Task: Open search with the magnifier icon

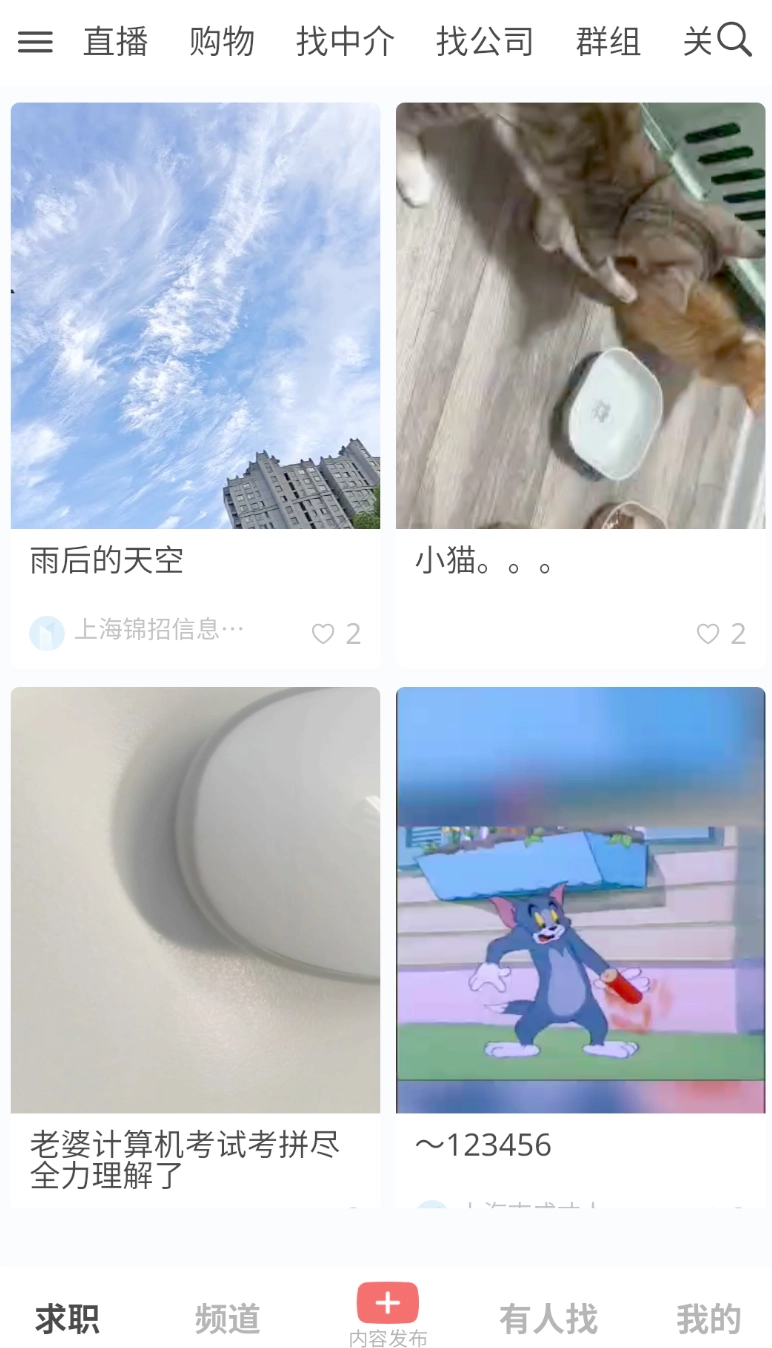Action: pos(735,40)
